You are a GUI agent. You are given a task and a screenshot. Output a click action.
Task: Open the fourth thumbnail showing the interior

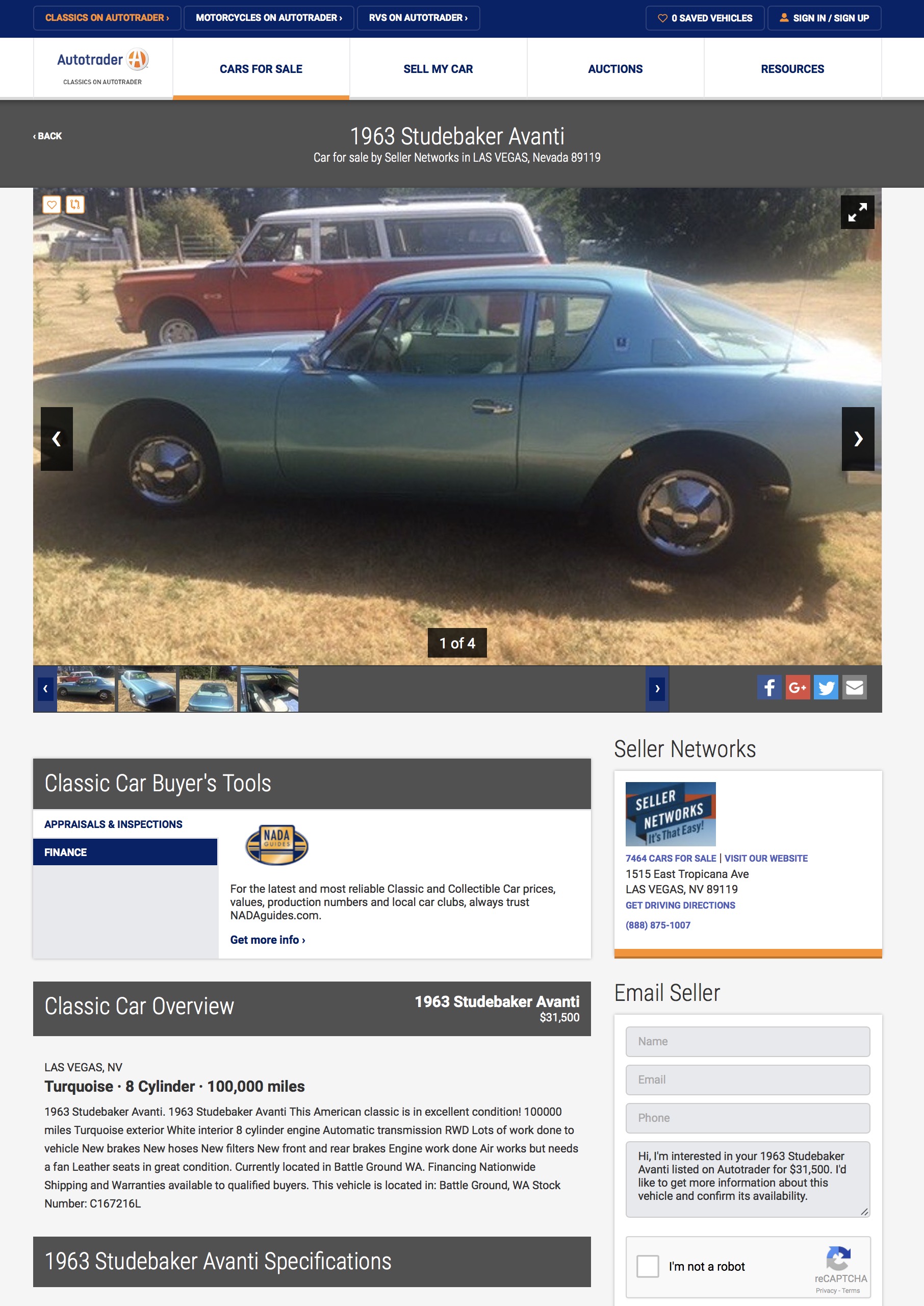pyautogui.click(x=269, y=689)
